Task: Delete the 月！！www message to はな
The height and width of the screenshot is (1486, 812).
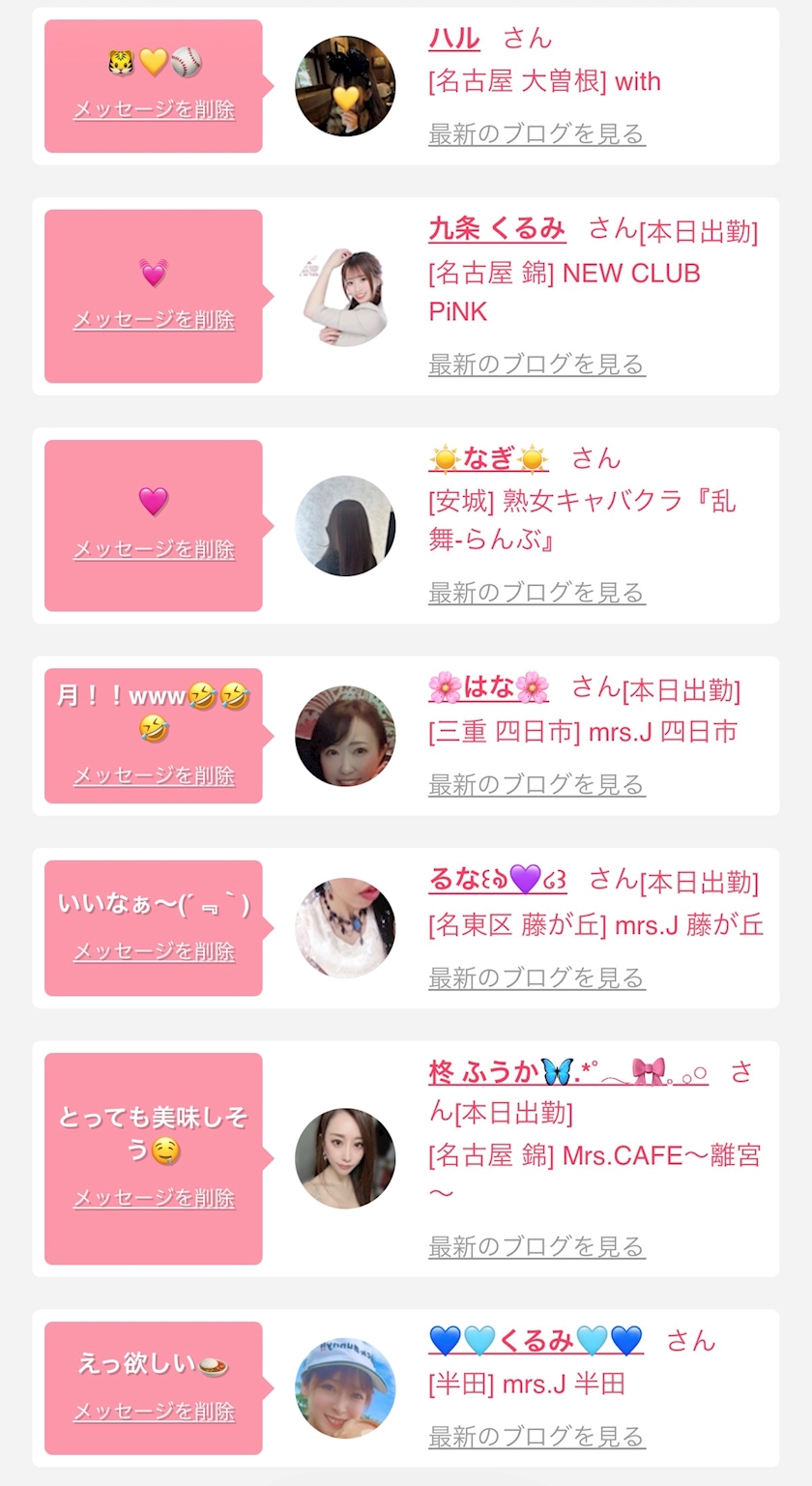Action: [x=154, y=775]
